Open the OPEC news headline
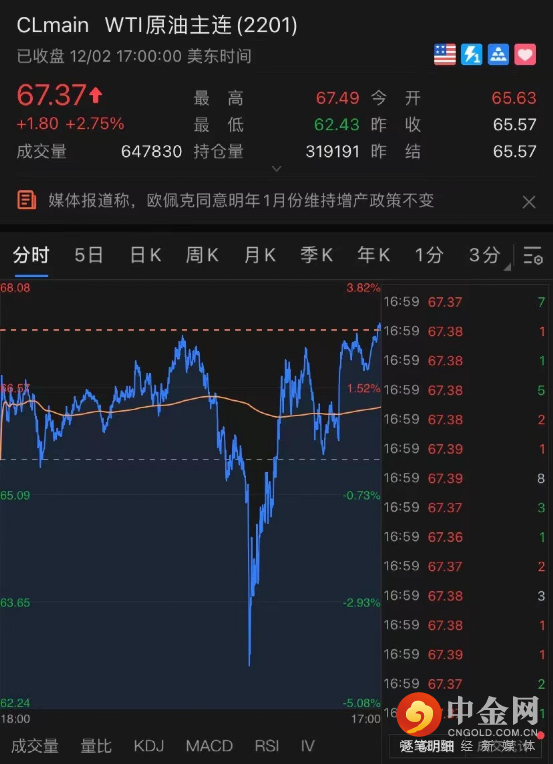 tap(241, 200)
